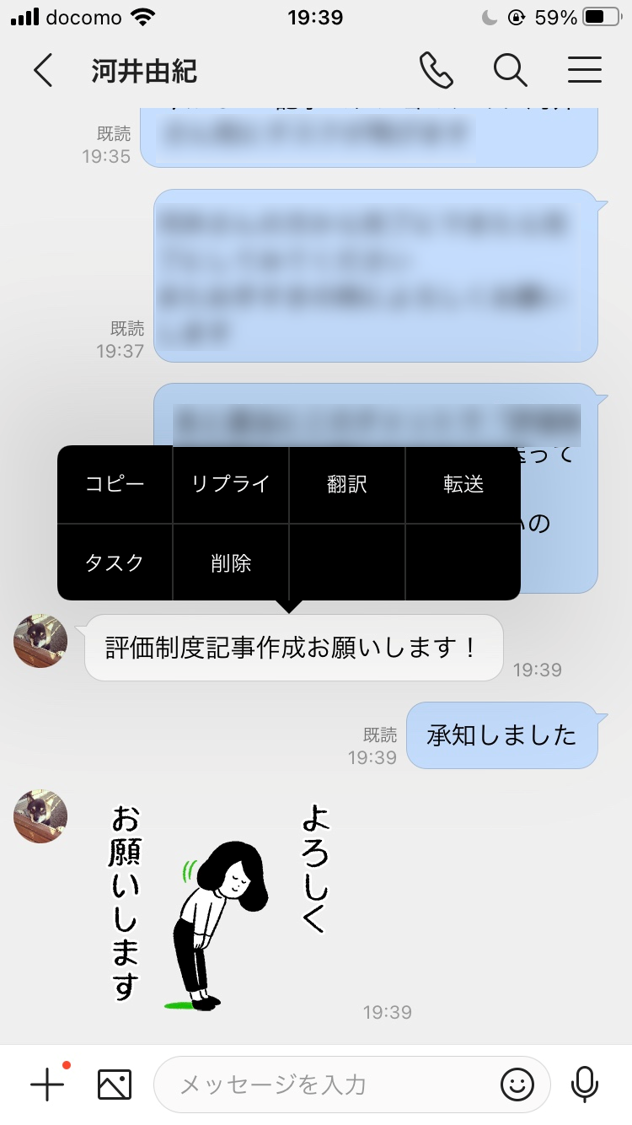Open the よろしくお願いします sticker
The image size is (632, 1125).
tap(221, 906)
